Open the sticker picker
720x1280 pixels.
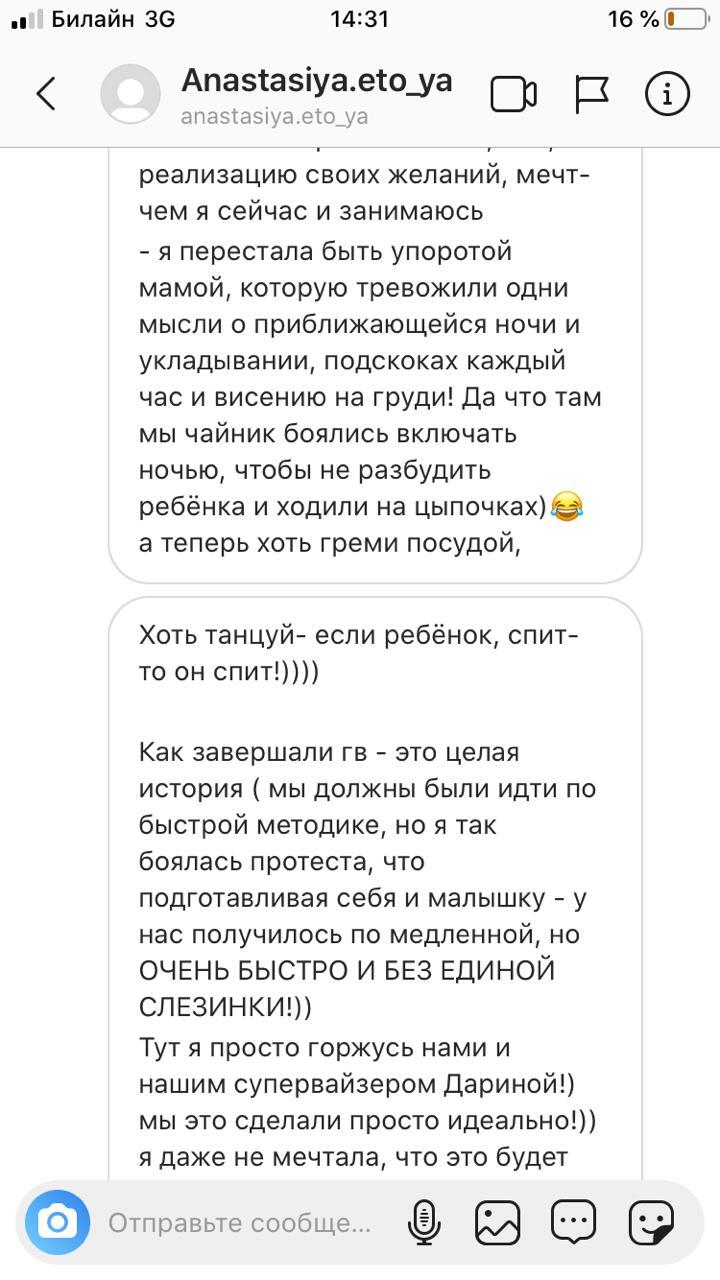click(x=650, y=1222)
